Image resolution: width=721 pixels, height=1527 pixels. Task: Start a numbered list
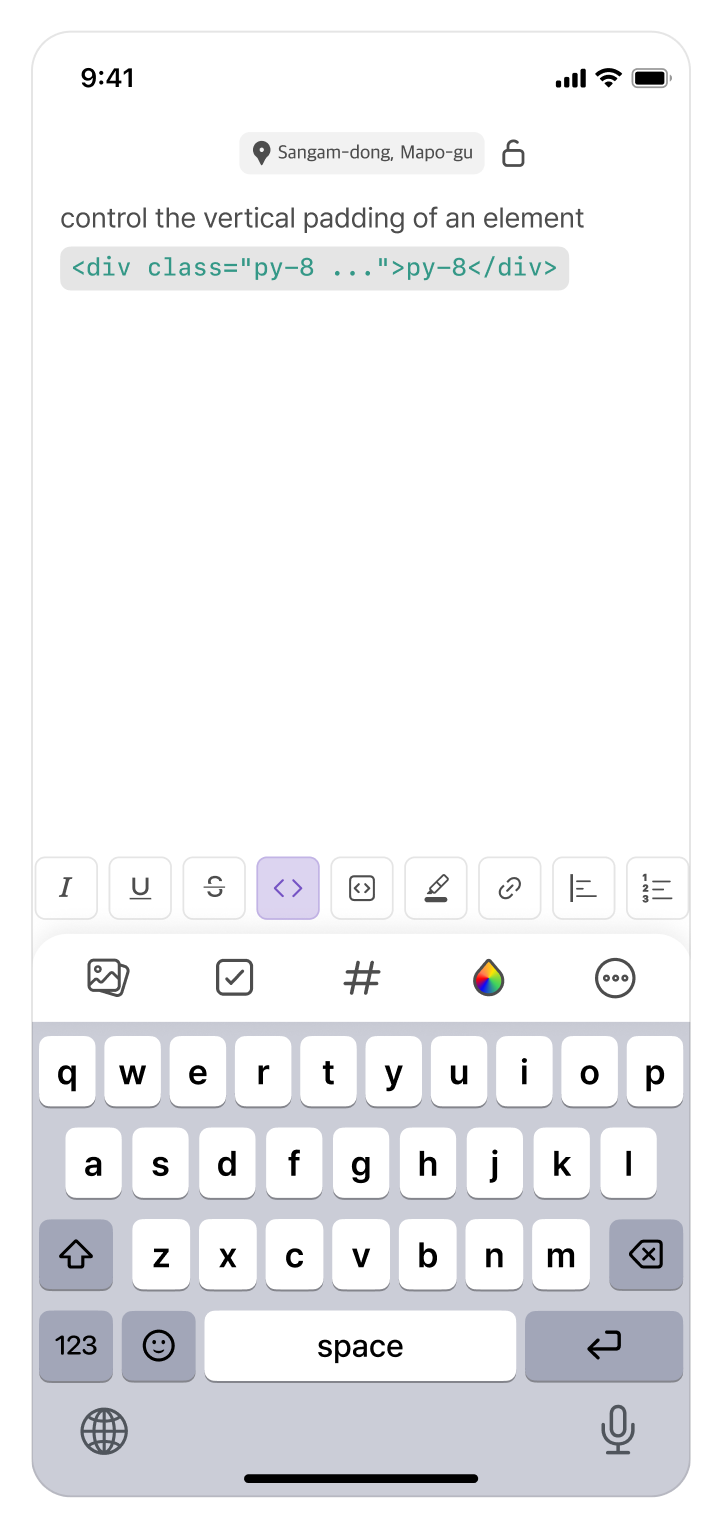(657, 888)
